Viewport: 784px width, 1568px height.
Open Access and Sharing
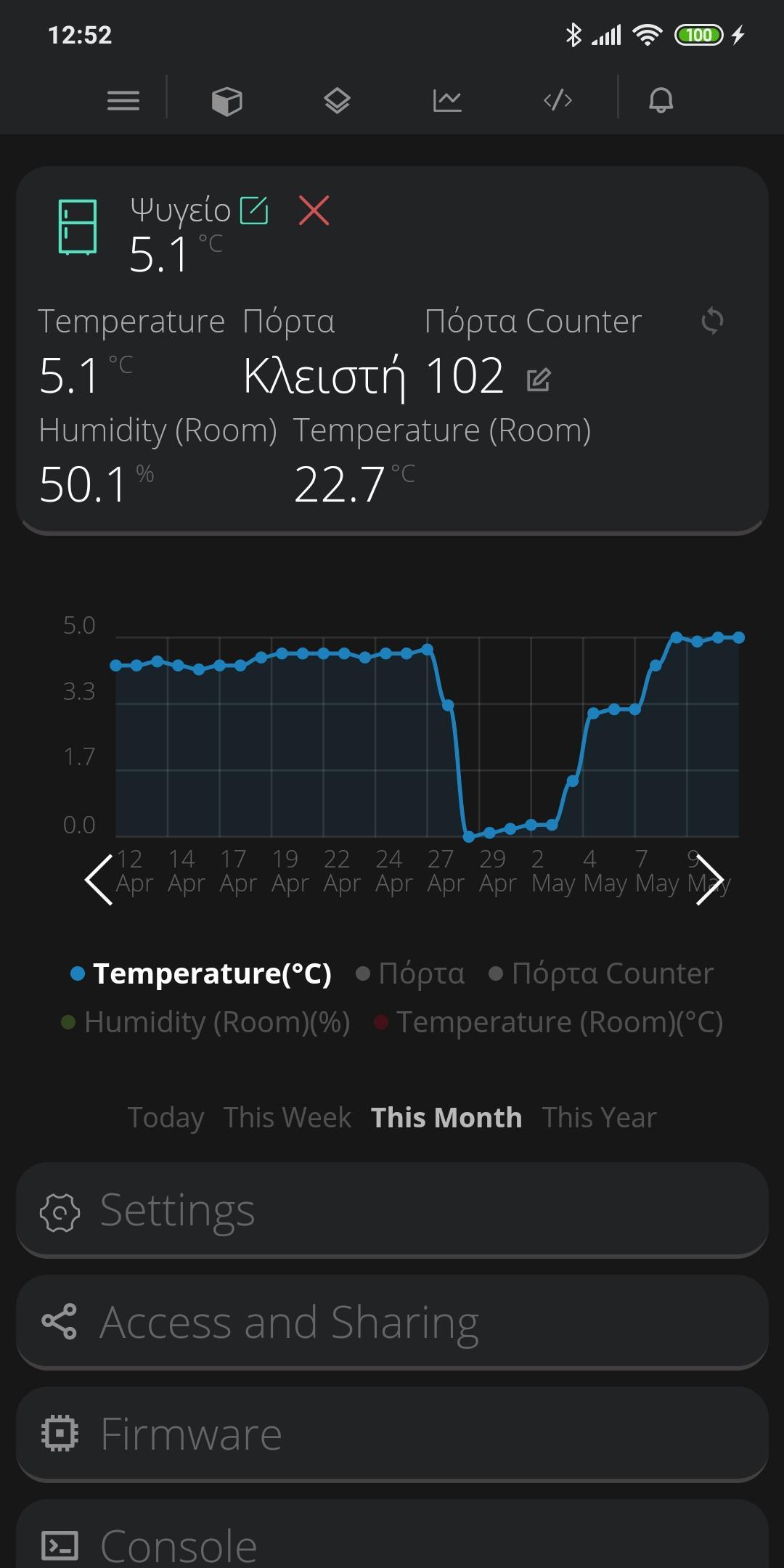tap(392, 1322)
